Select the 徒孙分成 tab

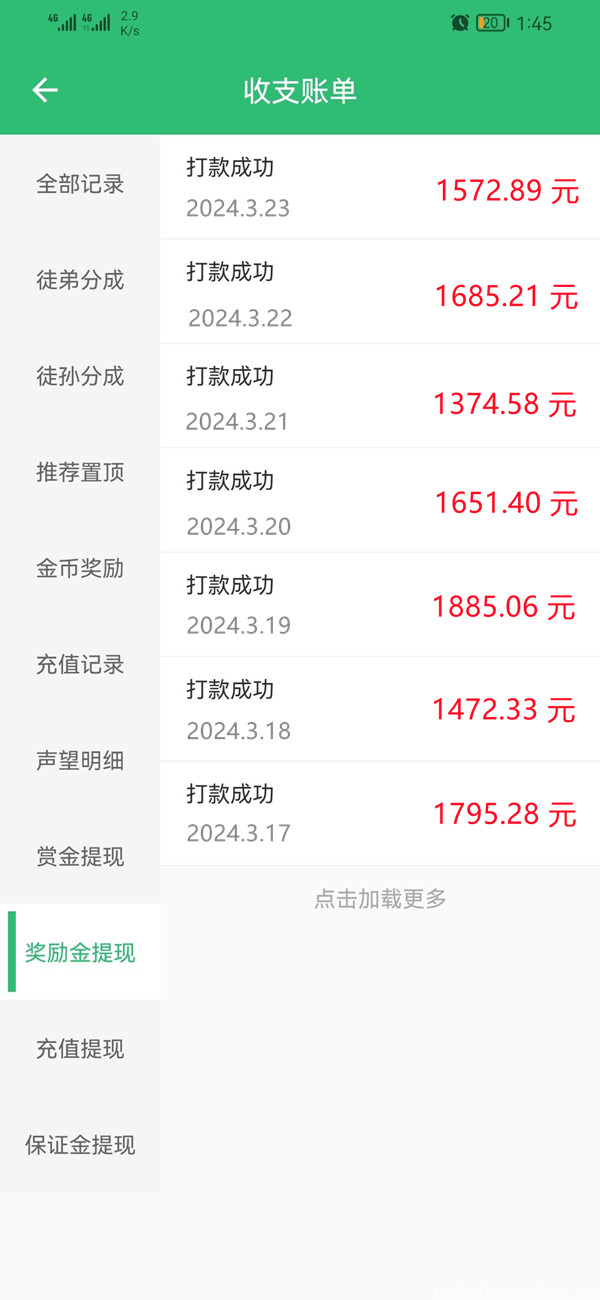pos(80,376)
